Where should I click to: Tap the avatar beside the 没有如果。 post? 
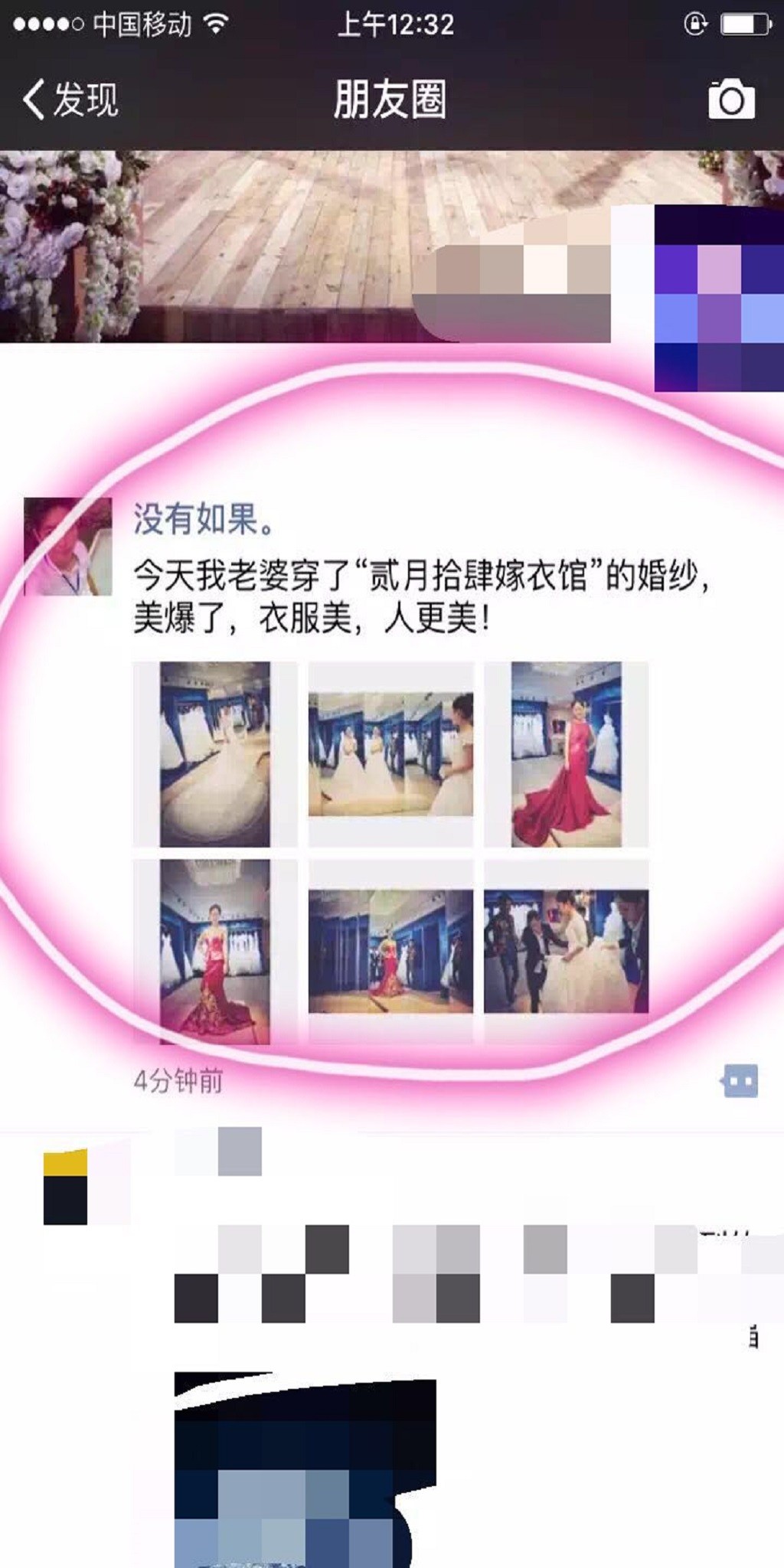68,546
